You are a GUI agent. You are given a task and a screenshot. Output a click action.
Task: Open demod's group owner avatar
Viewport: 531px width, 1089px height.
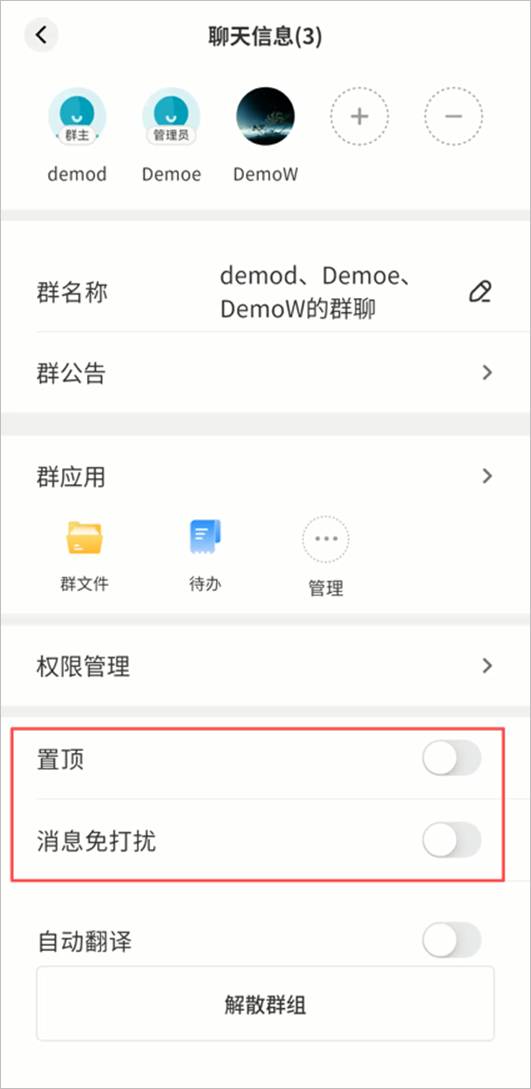click(x=77, y=116)
